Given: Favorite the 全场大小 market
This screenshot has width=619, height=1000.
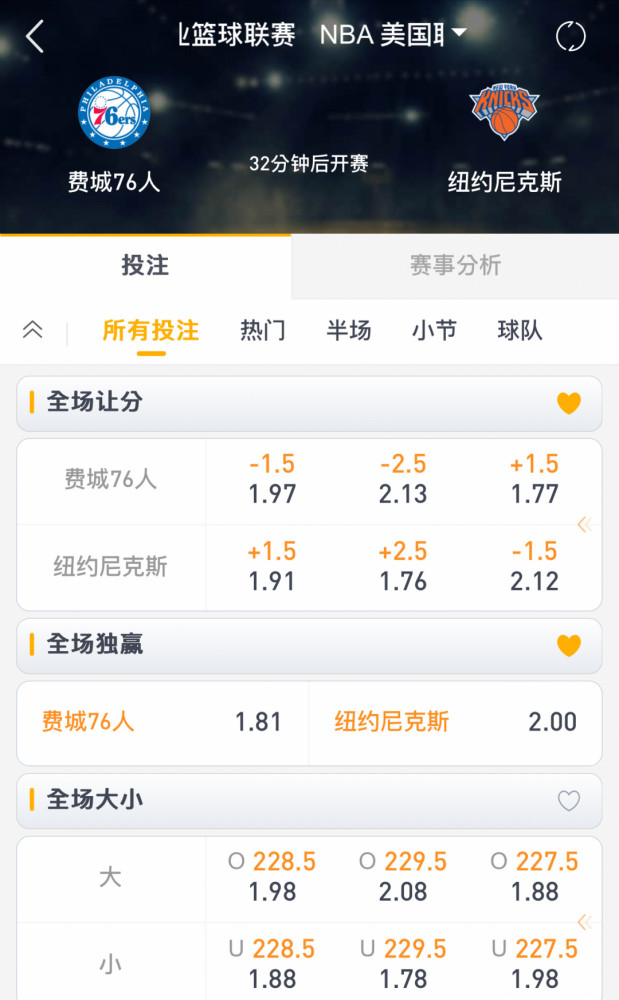Looking at the screenshot, I should click(x=569, y=800).
